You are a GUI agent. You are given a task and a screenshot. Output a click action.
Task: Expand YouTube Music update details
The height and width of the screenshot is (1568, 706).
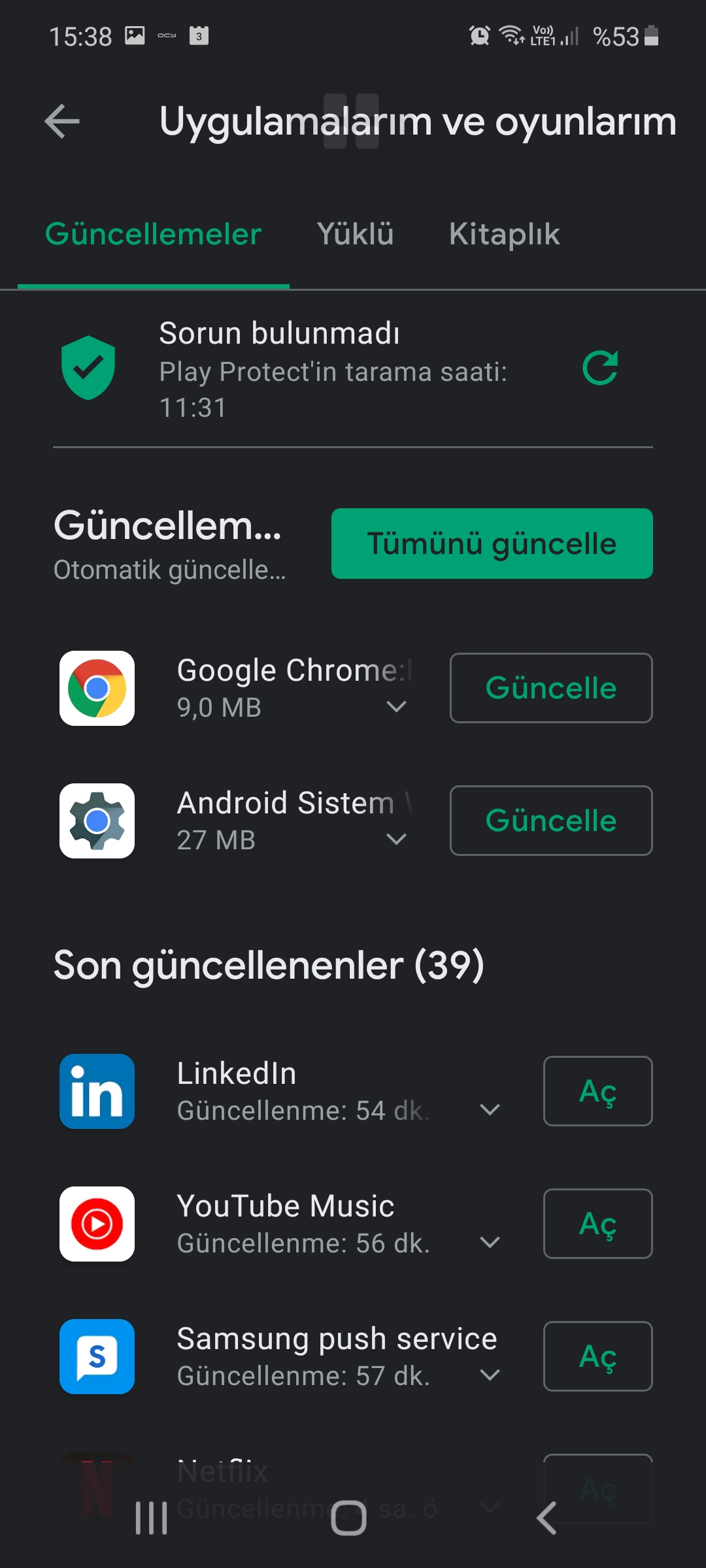tap(490, 1242)
